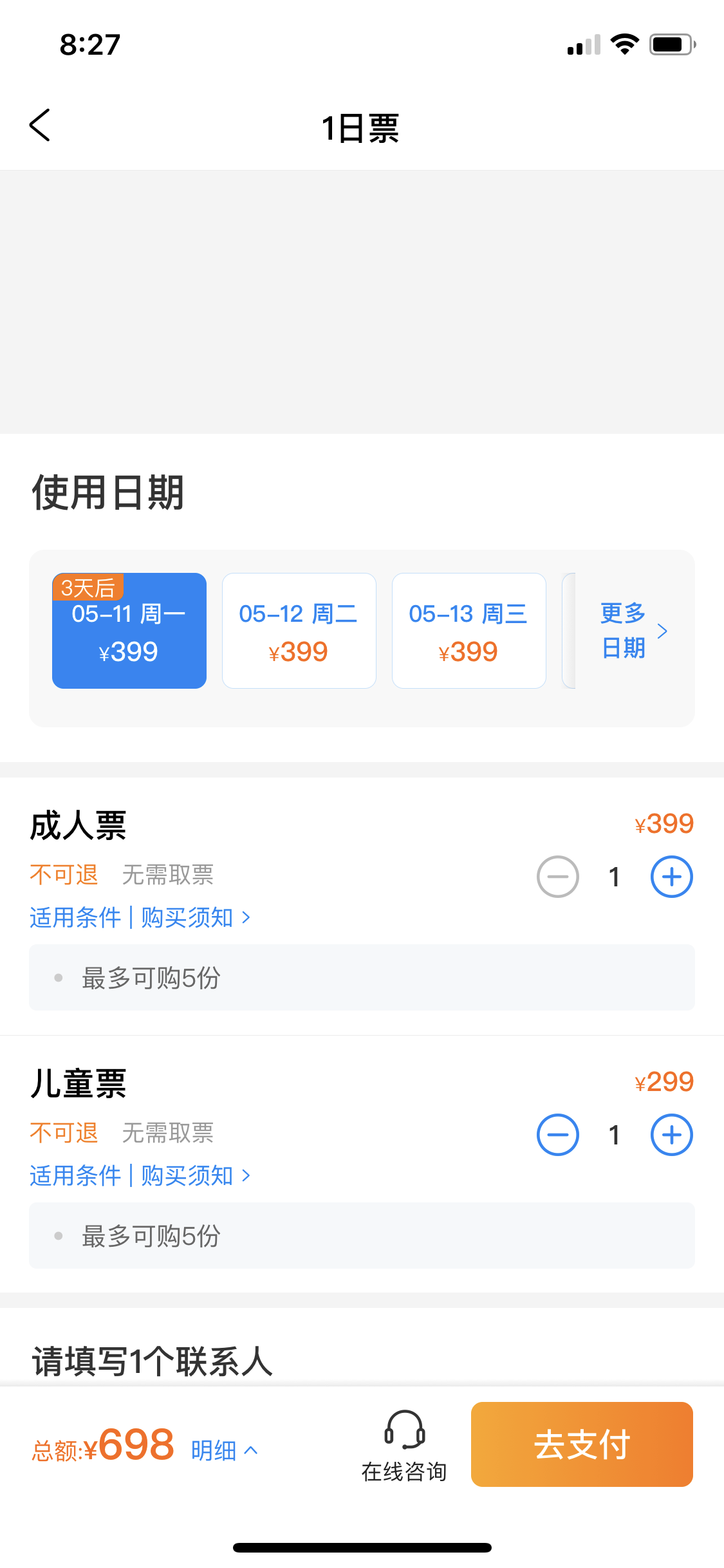Increase the 儿童票 quantity

672,1135
